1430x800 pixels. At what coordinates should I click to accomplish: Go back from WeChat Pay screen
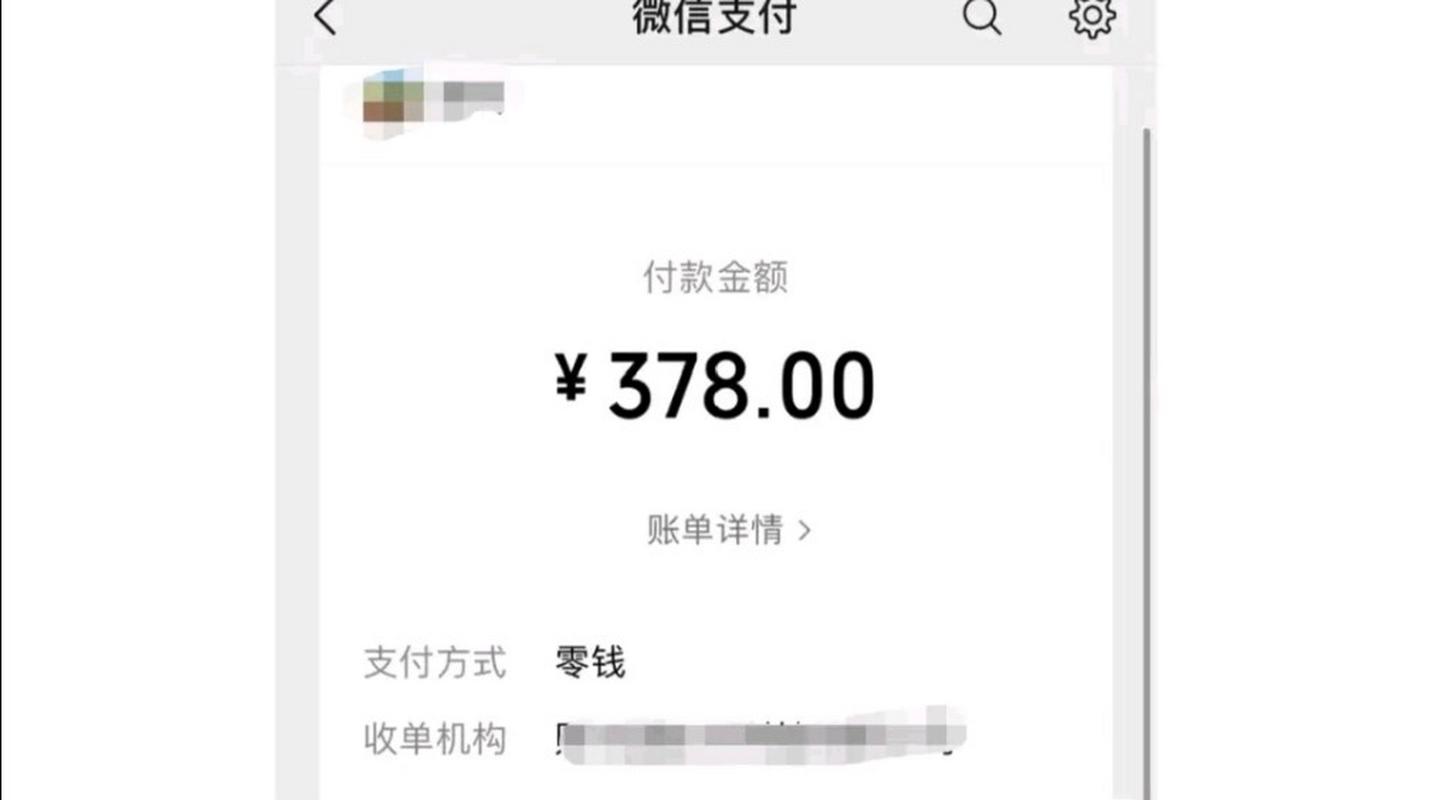326,18
